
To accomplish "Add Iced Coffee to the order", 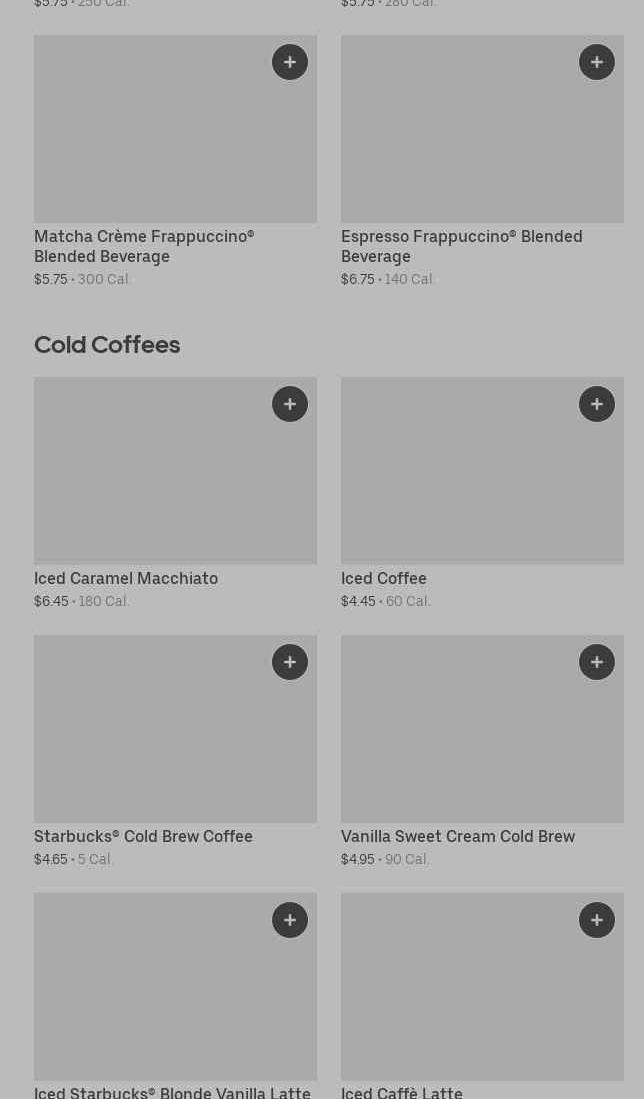I will tap(597, 404).
